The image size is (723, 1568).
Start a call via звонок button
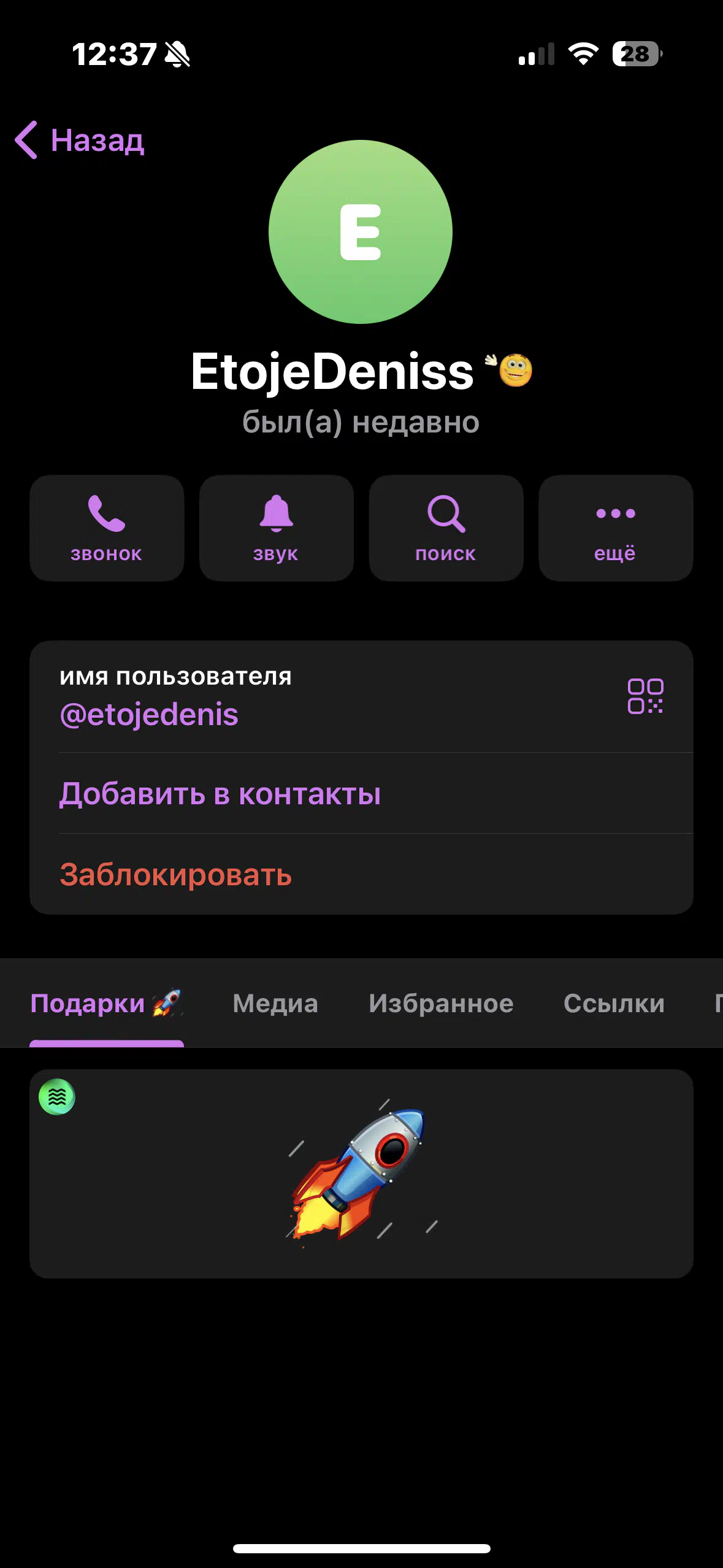(x=107, y=528)
